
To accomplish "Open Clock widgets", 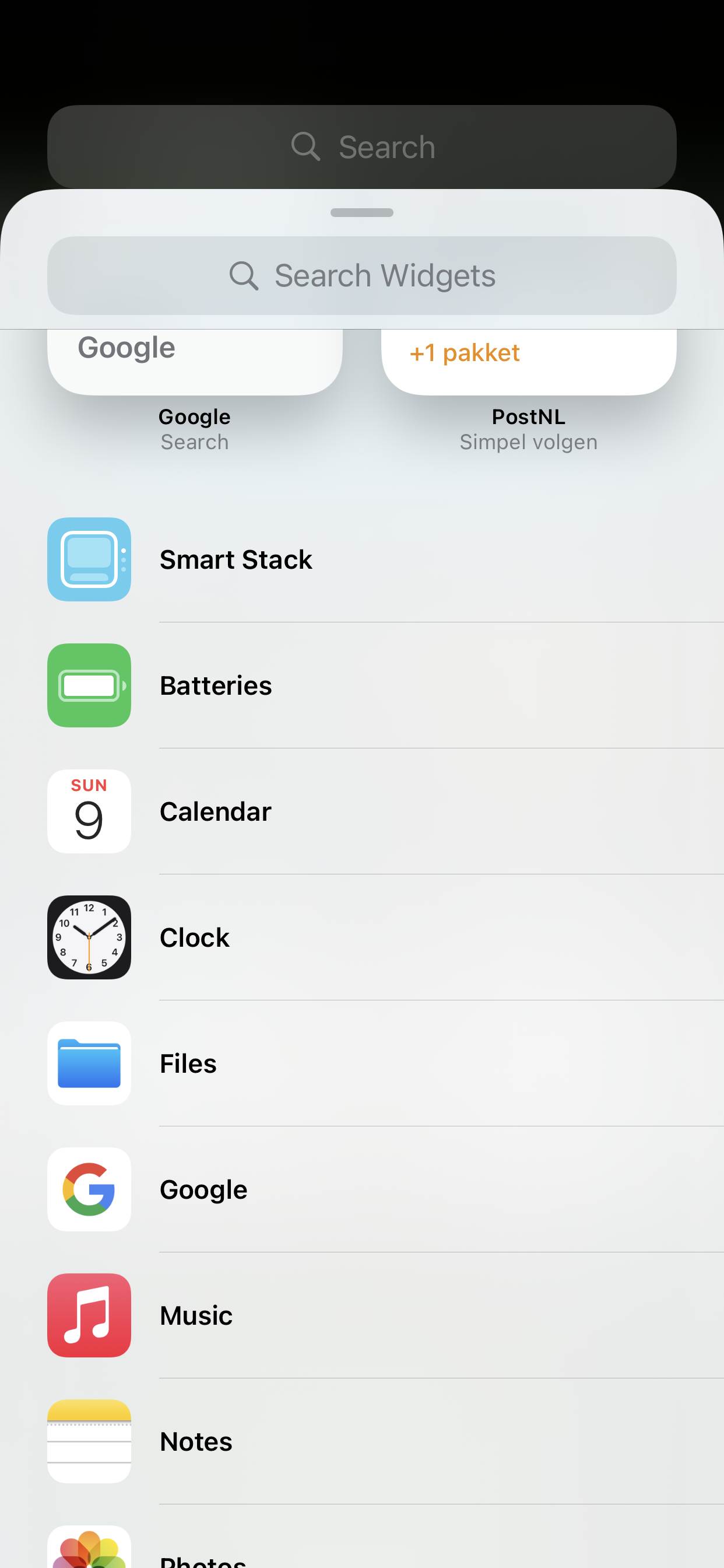I will (x=362, y=937).
